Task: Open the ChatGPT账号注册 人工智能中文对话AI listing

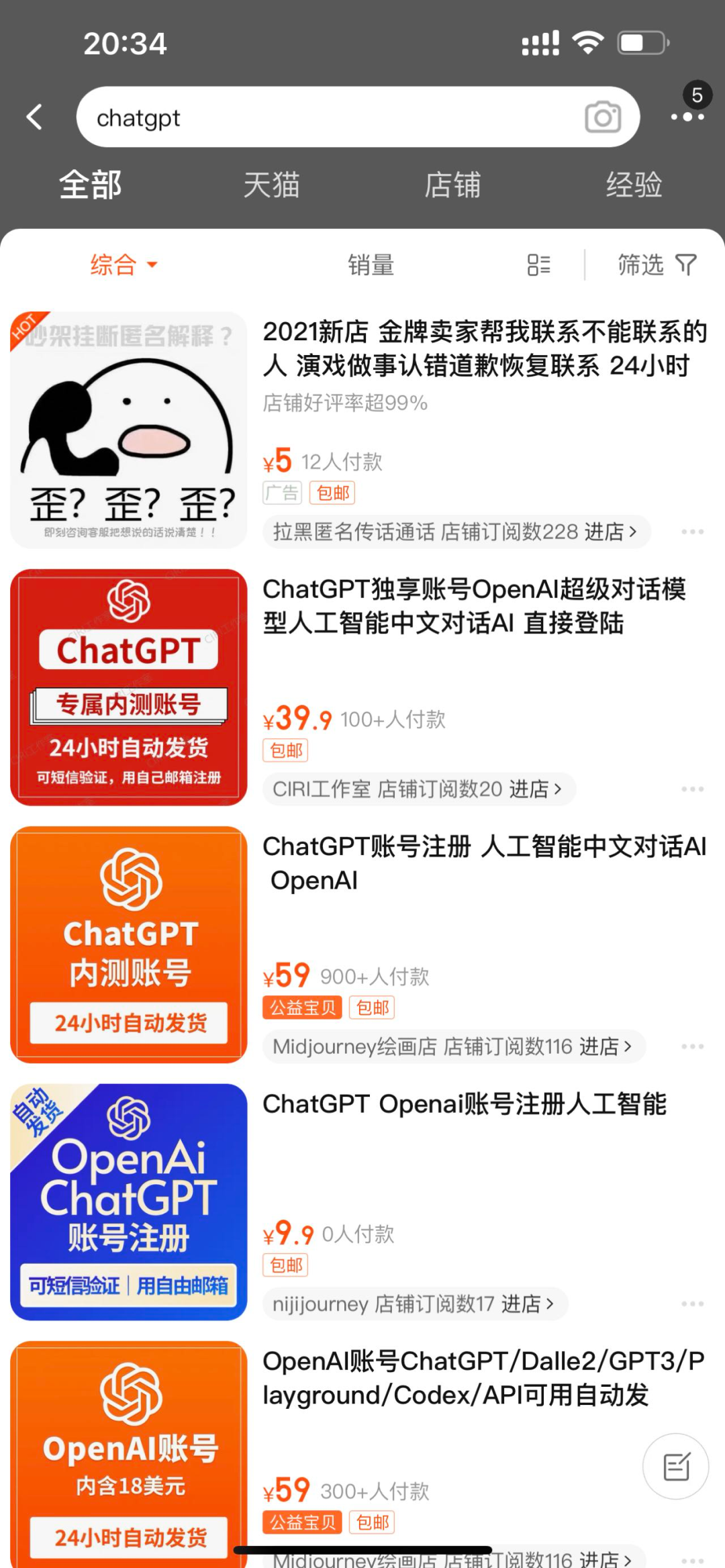Action: [x=483, y=863]
